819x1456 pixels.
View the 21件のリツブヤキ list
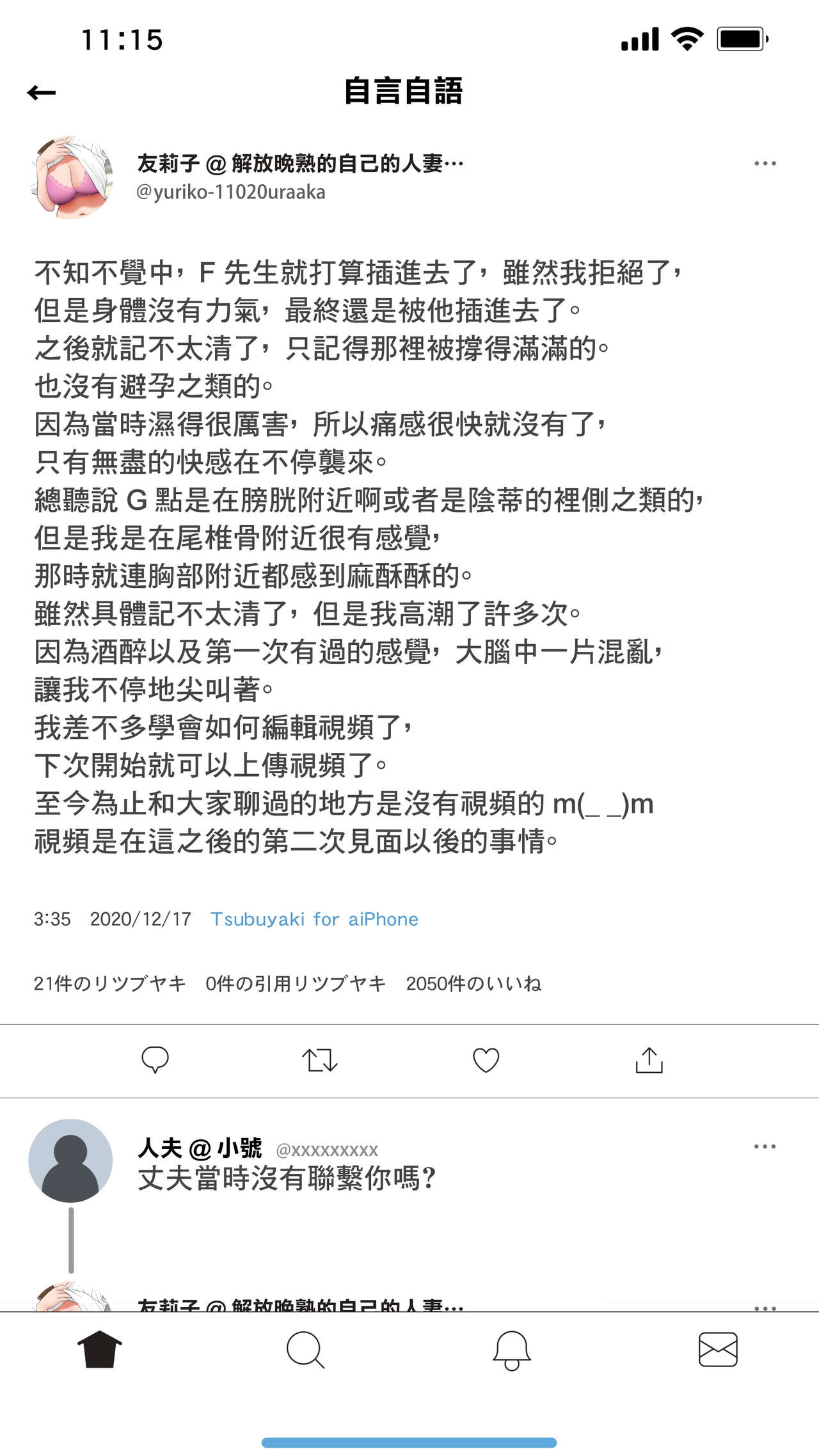[x=109, y=983]
